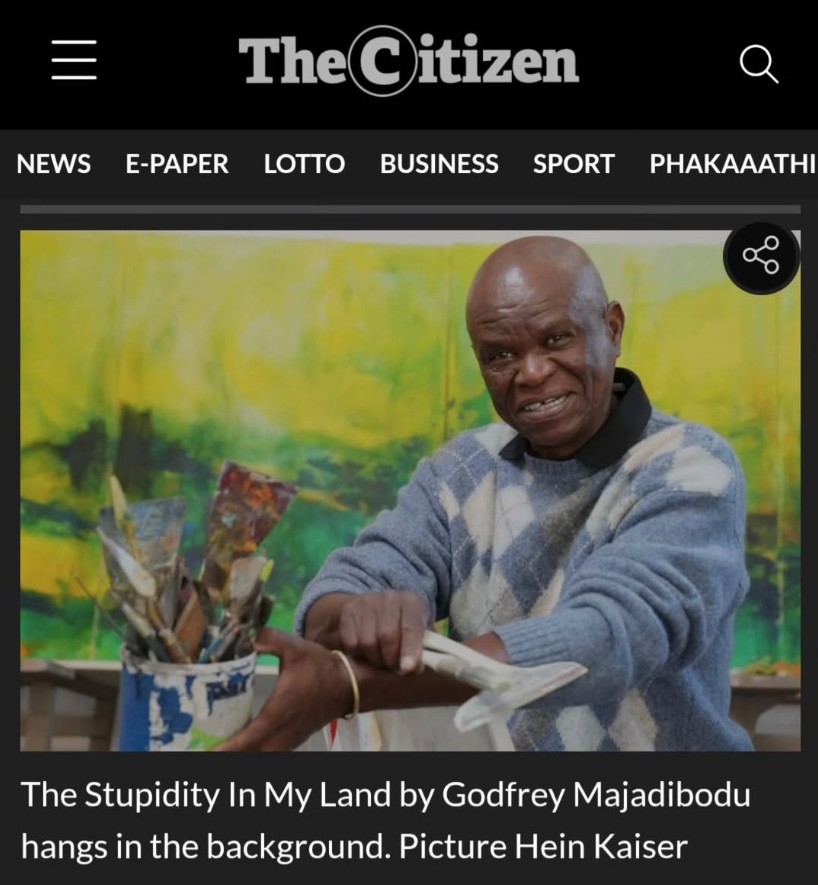Select the Business section
This screenshot has height=885, width=818.
pos(439,164)
